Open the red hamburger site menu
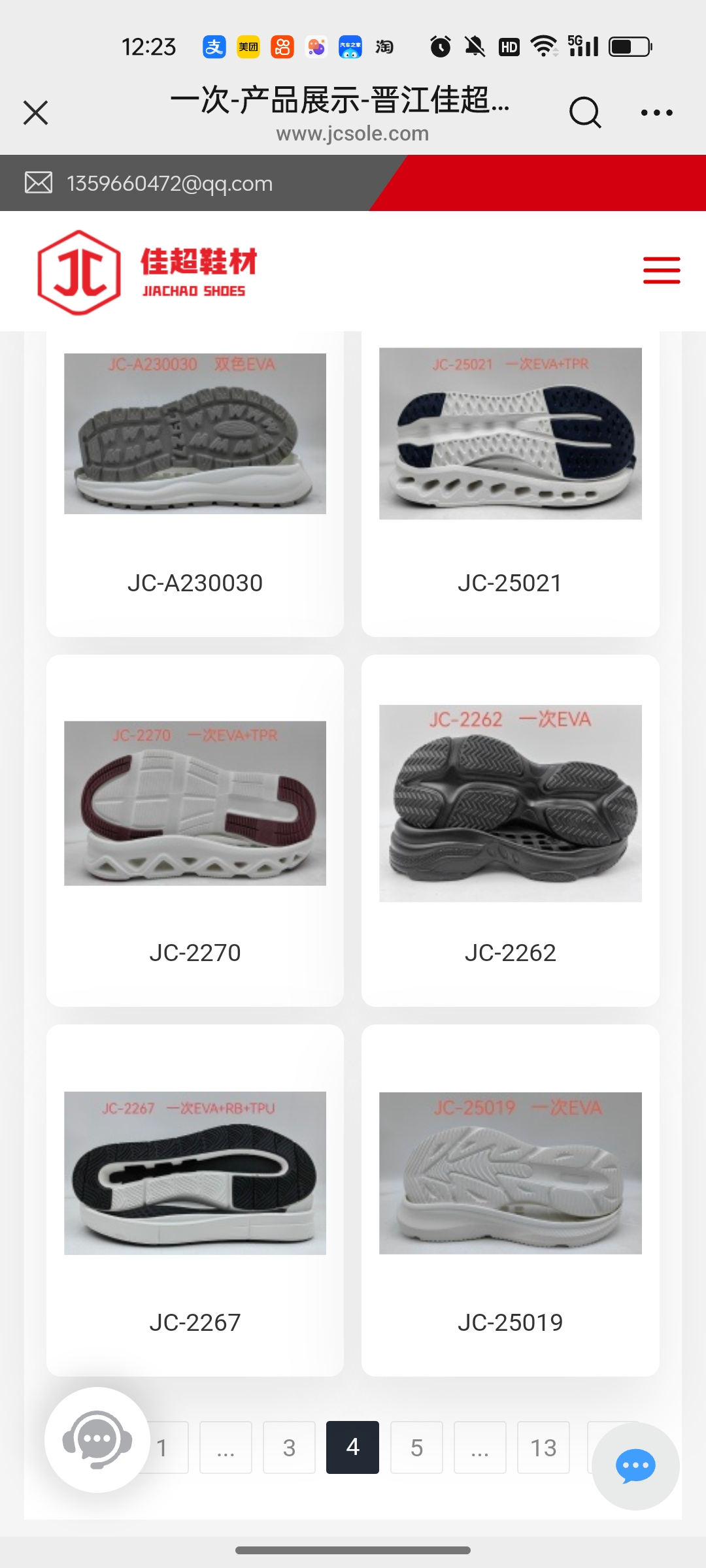Image resolution: width=706 pixels, height=1568 pixels. tap(662, 270)
